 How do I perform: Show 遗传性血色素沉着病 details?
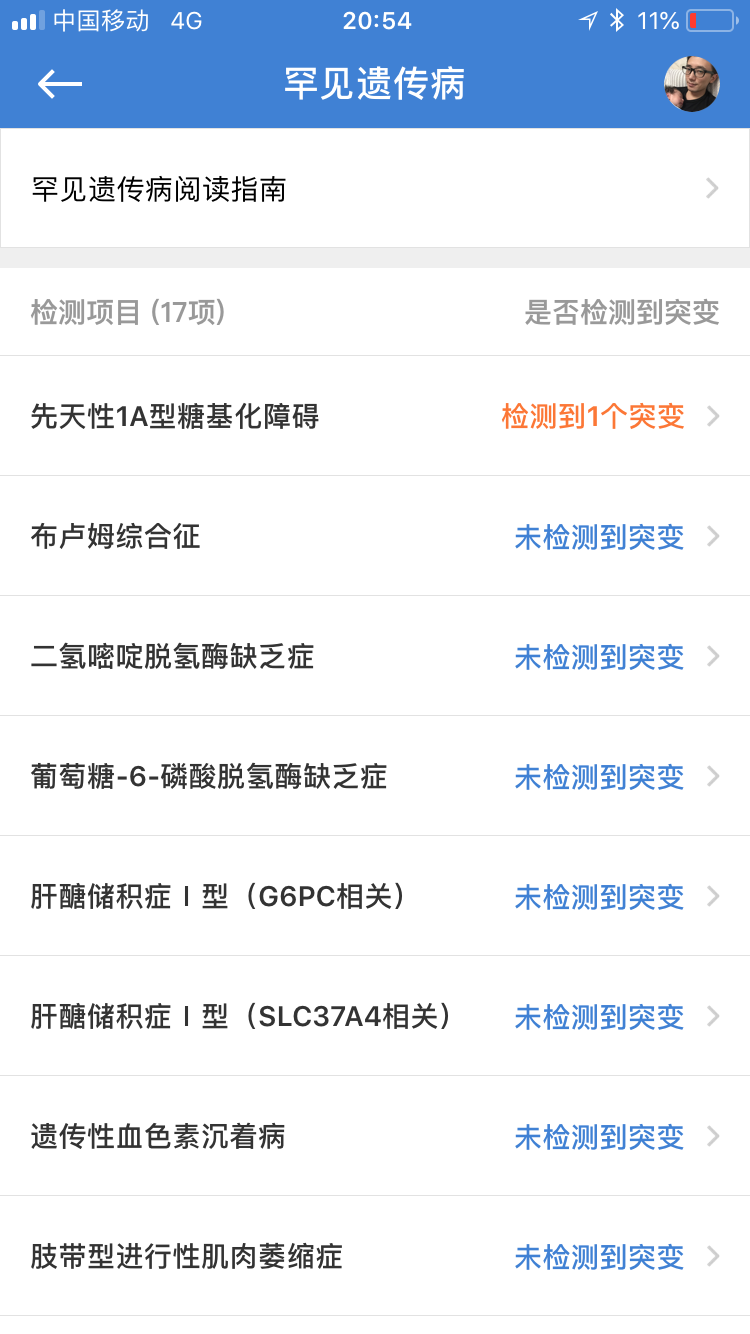coord(374,1136)
